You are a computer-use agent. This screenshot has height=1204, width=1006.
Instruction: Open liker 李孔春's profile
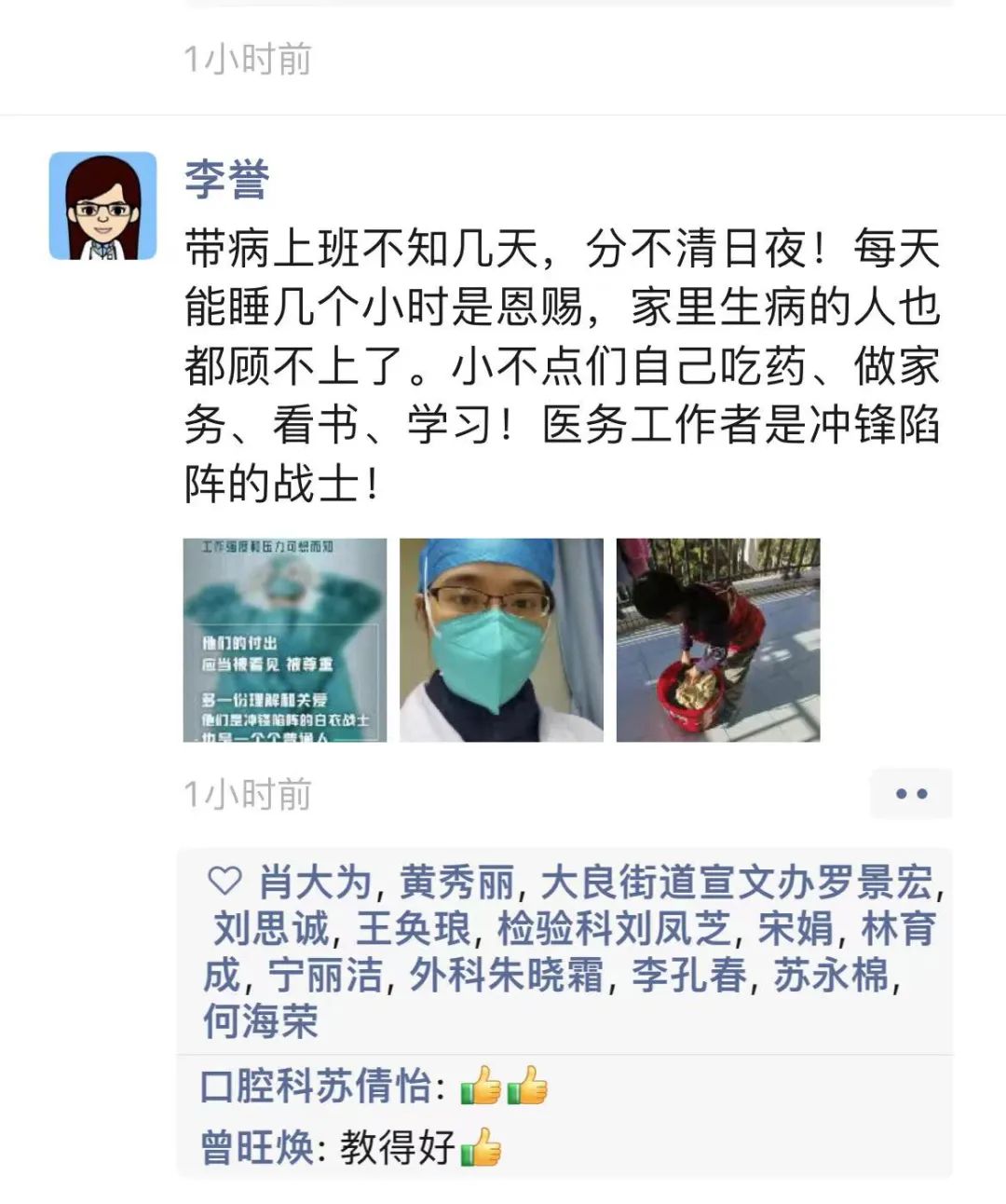tap(689, 976)
